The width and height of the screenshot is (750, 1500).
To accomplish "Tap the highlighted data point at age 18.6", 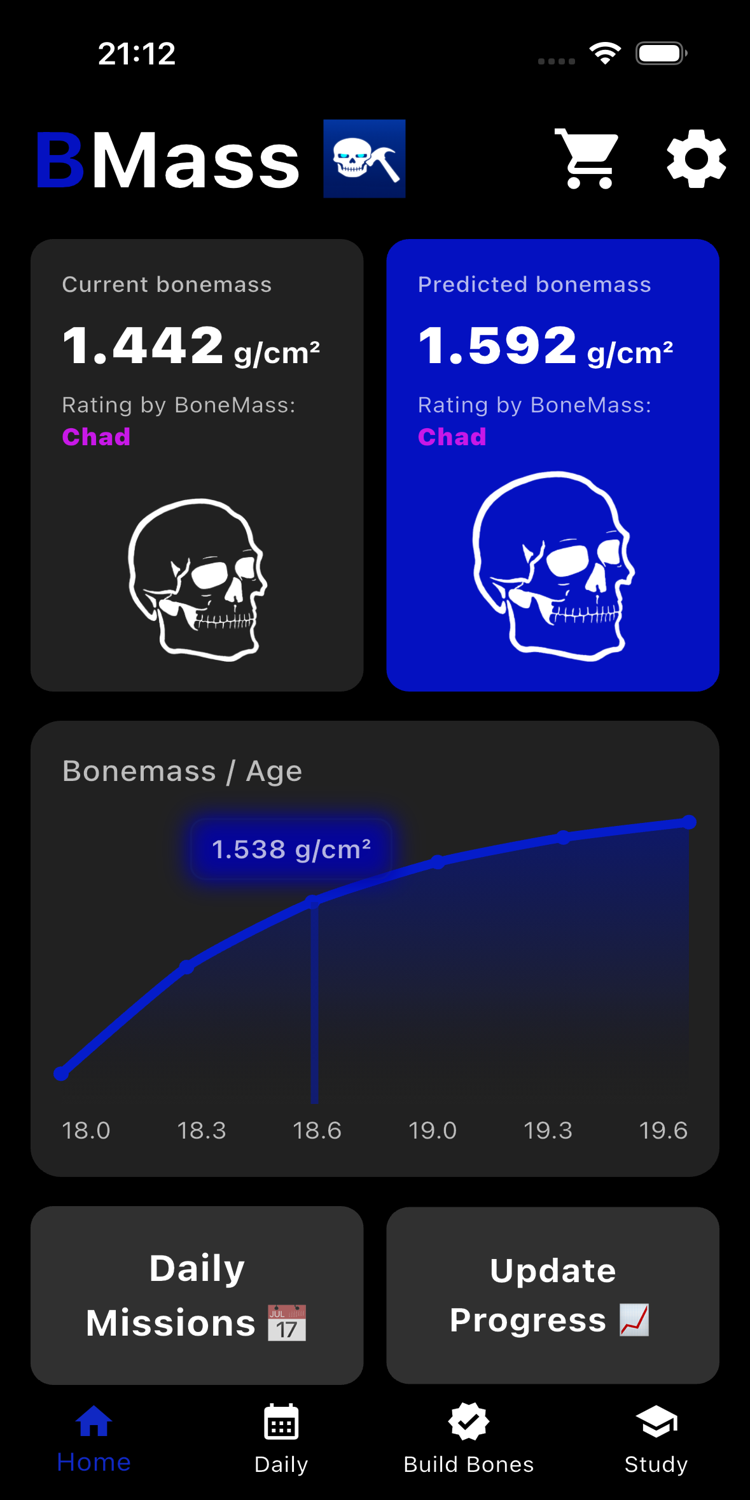I will [315, 898].
